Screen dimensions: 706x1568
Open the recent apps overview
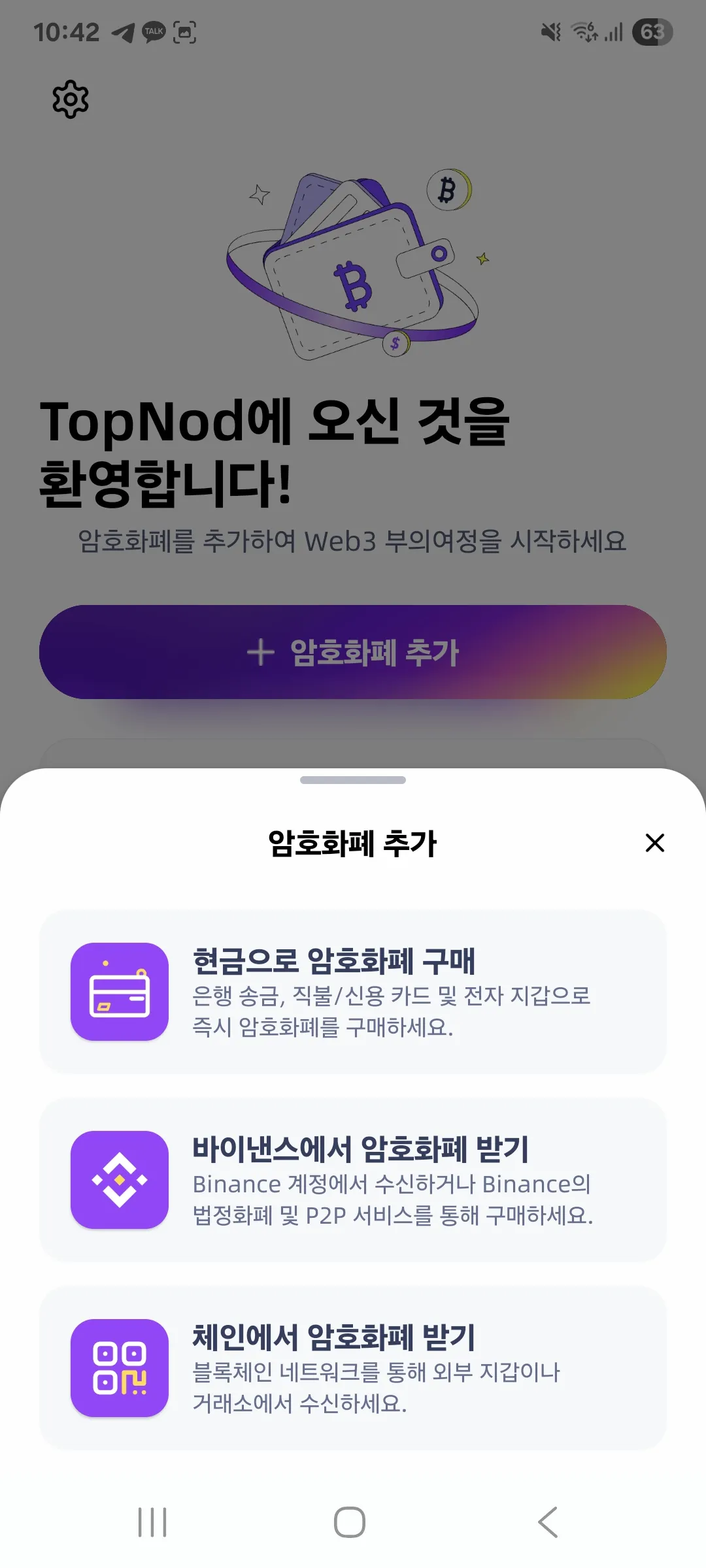(x=152, y=1522)
